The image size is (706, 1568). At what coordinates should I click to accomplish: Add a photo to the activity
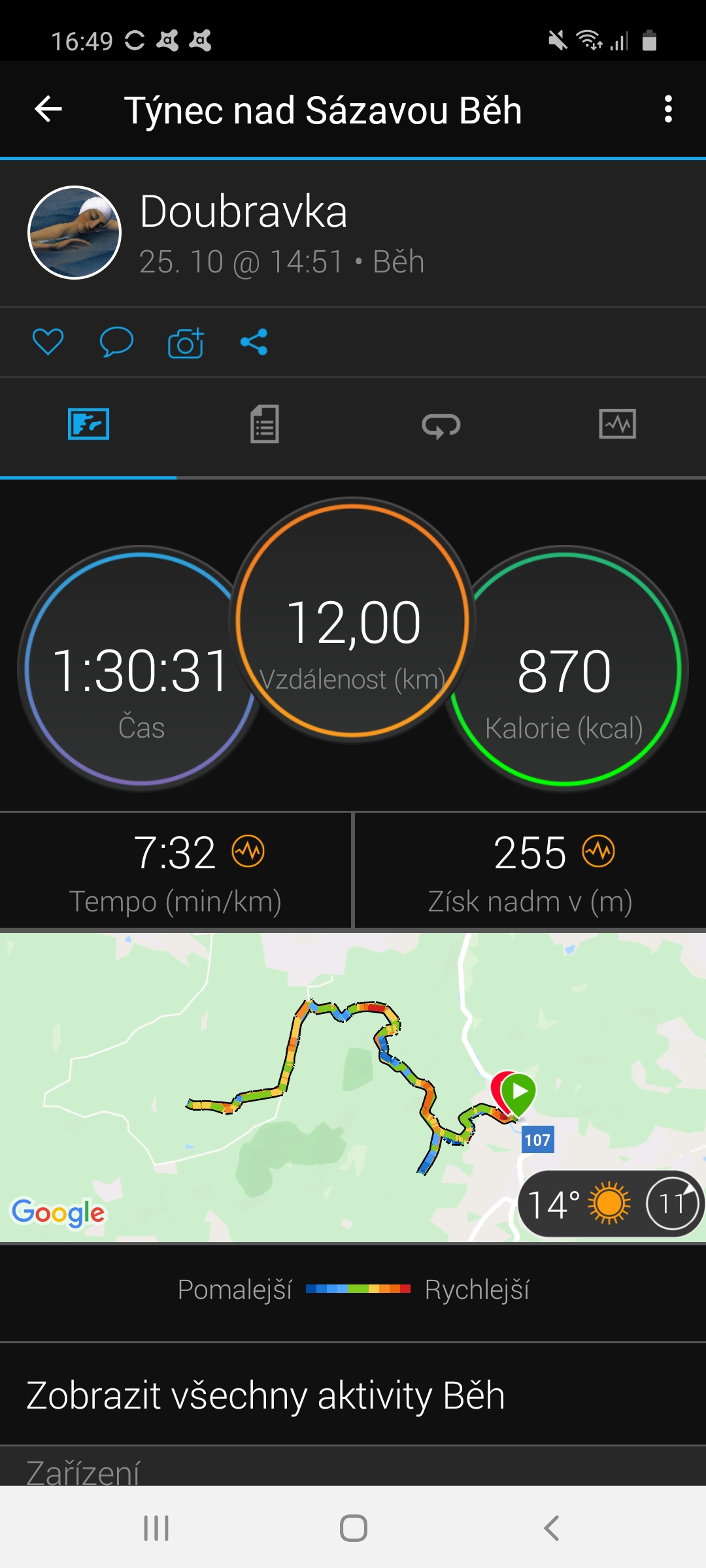(186, 342)
